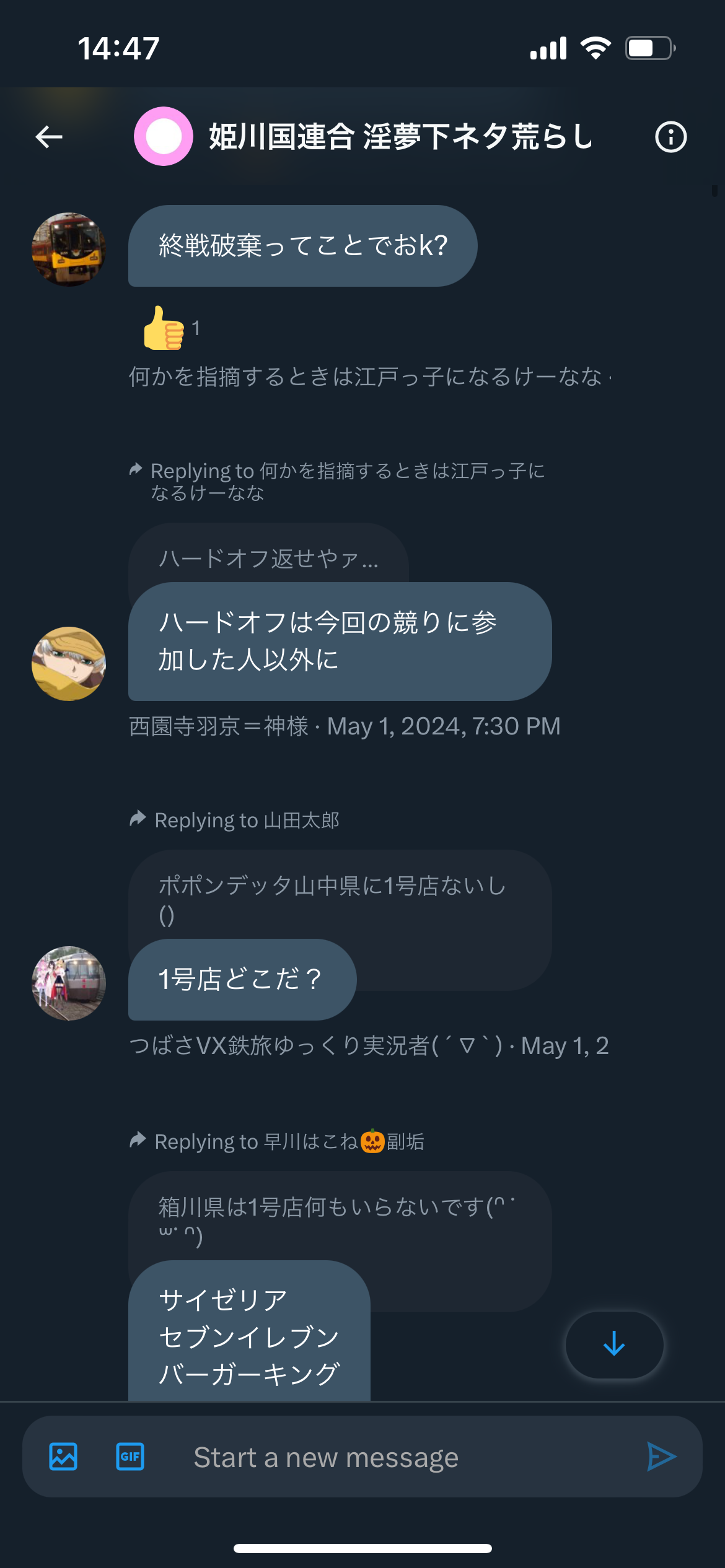
Task: Open つばさVX鉄旅's profile avatar
Action: (69, 983)
